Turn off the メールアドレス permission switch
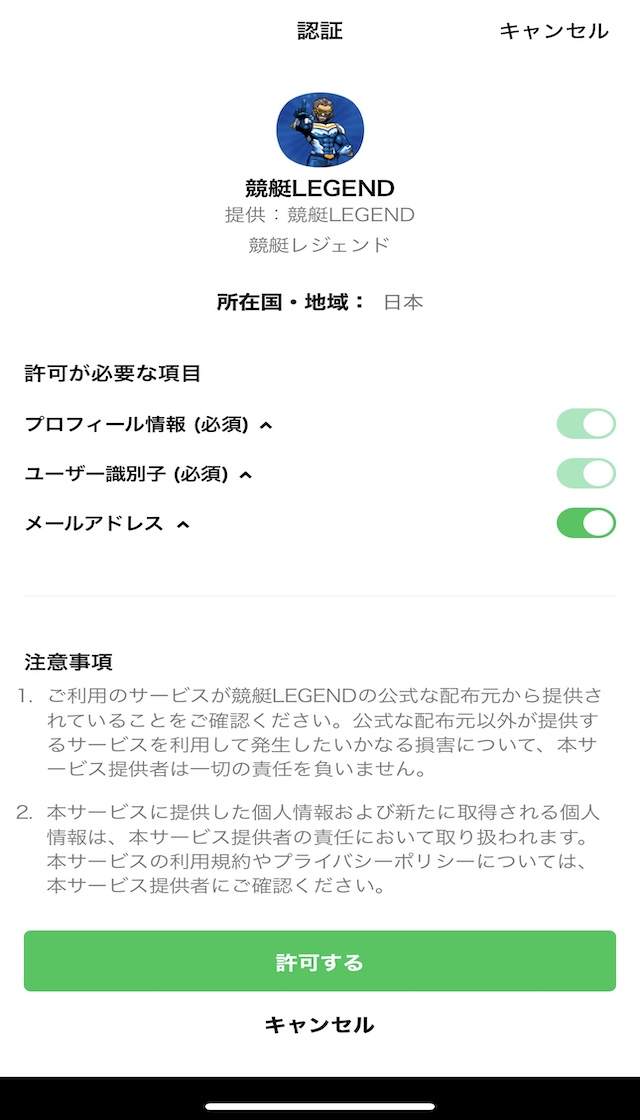The height and width of the screenshot is (1120, 640). pyautogui.click(x=586, y=523)
